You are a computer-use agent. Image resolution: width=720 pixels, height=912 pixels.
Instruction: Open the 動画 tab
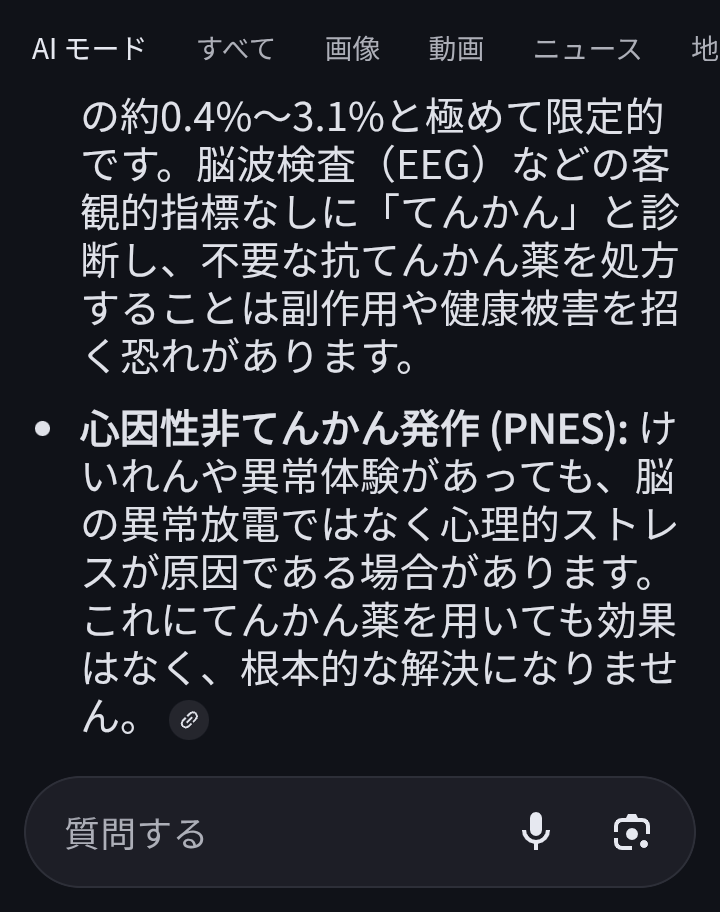pyautogui.click(x=456, y=48)
